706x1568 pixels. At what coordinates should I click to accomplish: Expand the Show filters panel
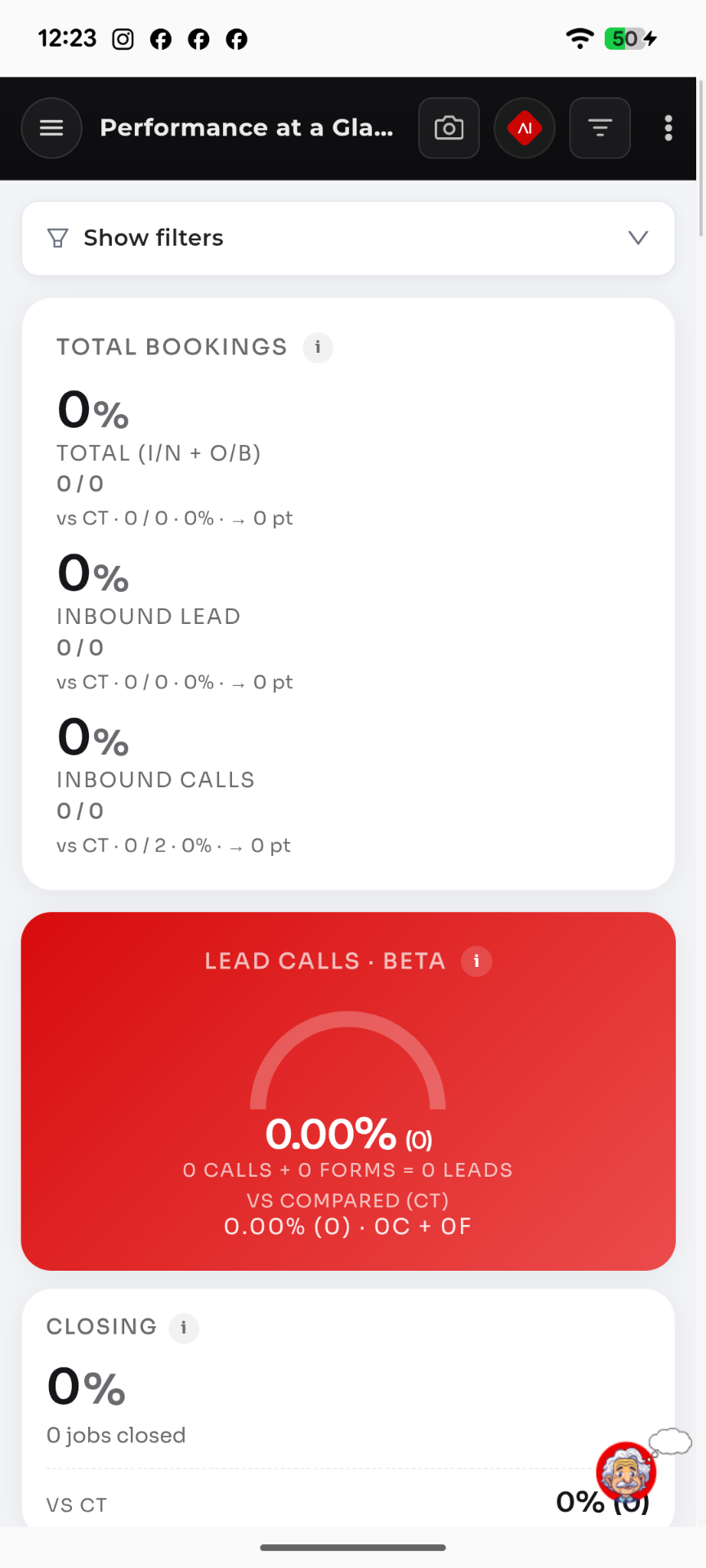[x=348, y=238]
